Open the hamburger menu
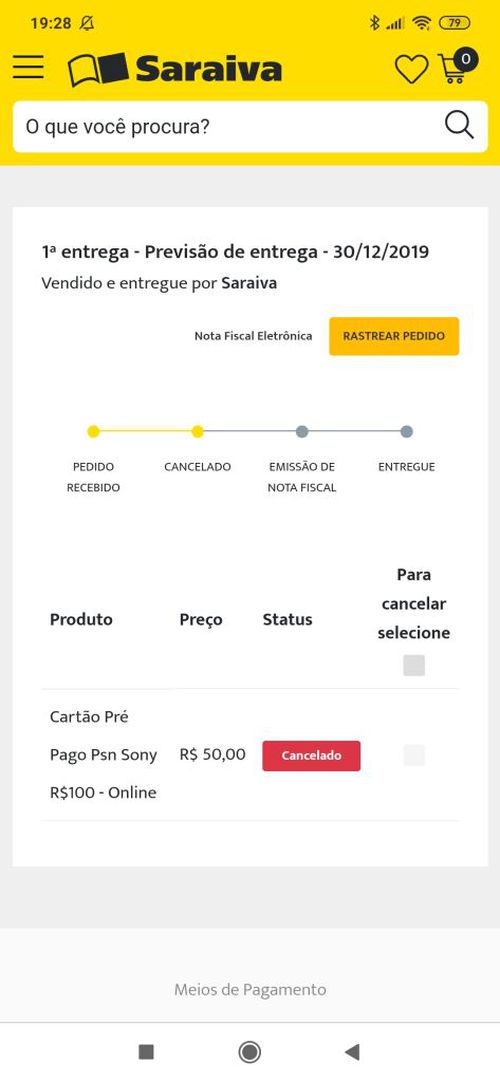500x1082 pixels. click(28, 68)
